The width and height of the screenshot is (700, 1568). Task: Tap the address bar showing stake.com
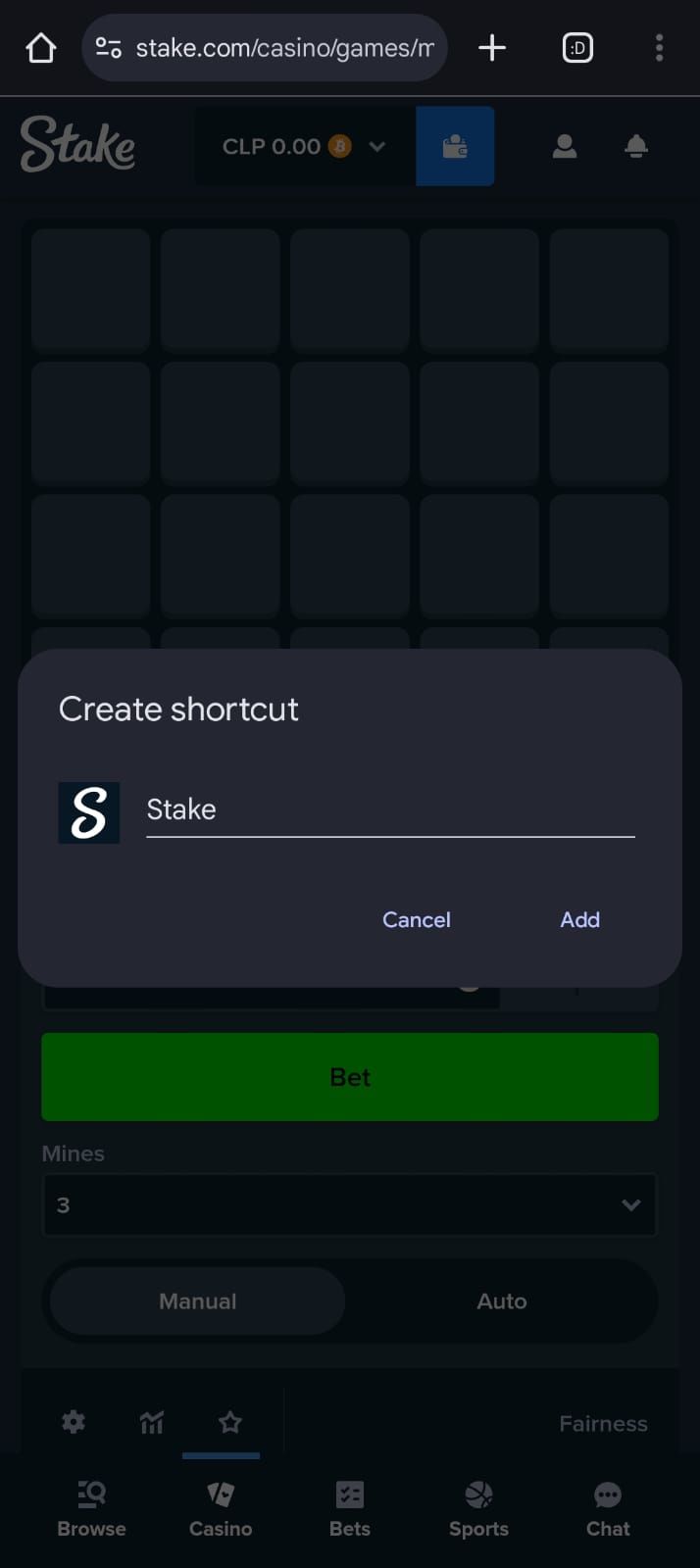pos(283,48)
